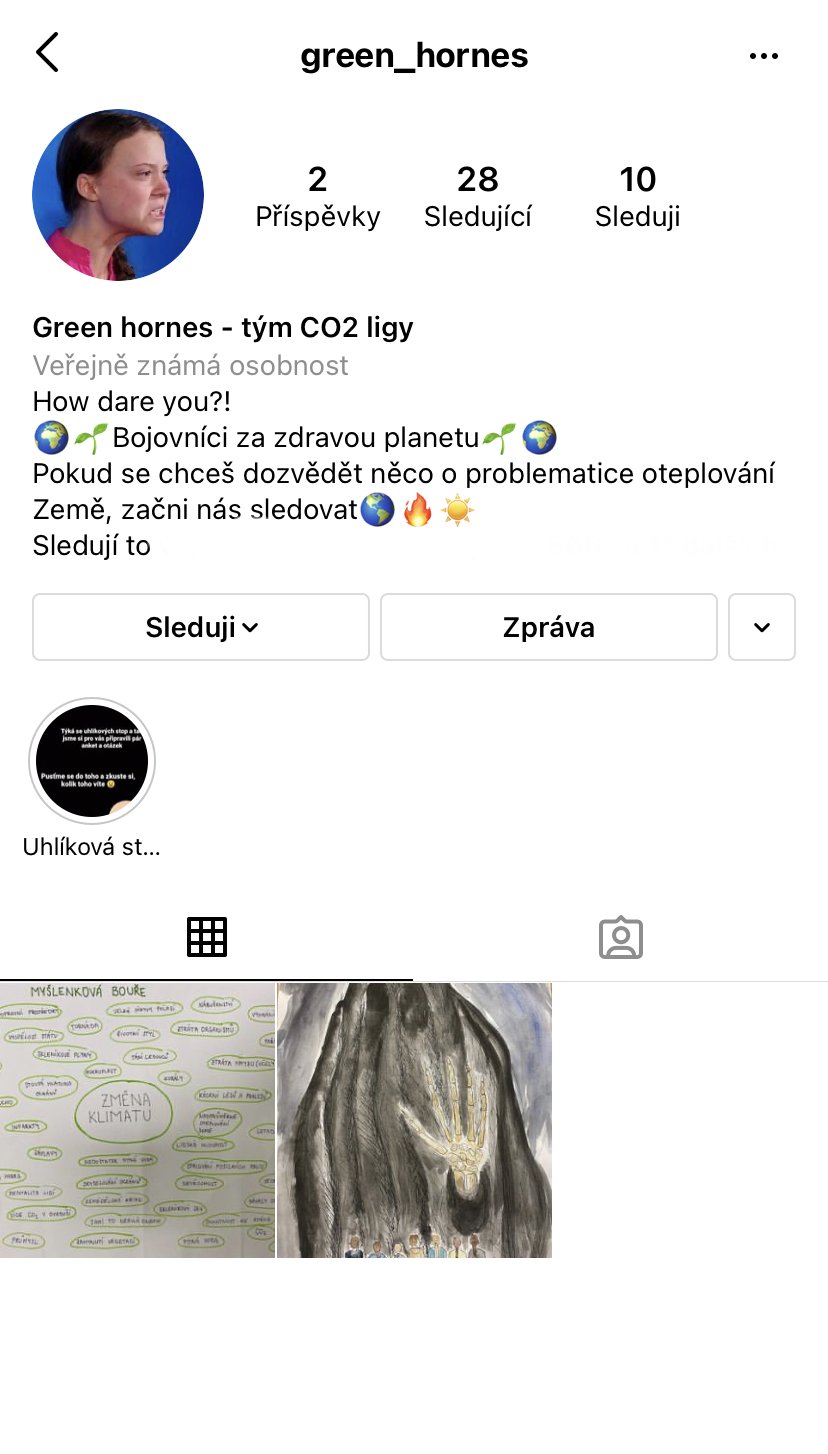
Task: Open the Myšlenková bouře brainstorm post
Action: pyautogui.click(x=137, y=1120)
